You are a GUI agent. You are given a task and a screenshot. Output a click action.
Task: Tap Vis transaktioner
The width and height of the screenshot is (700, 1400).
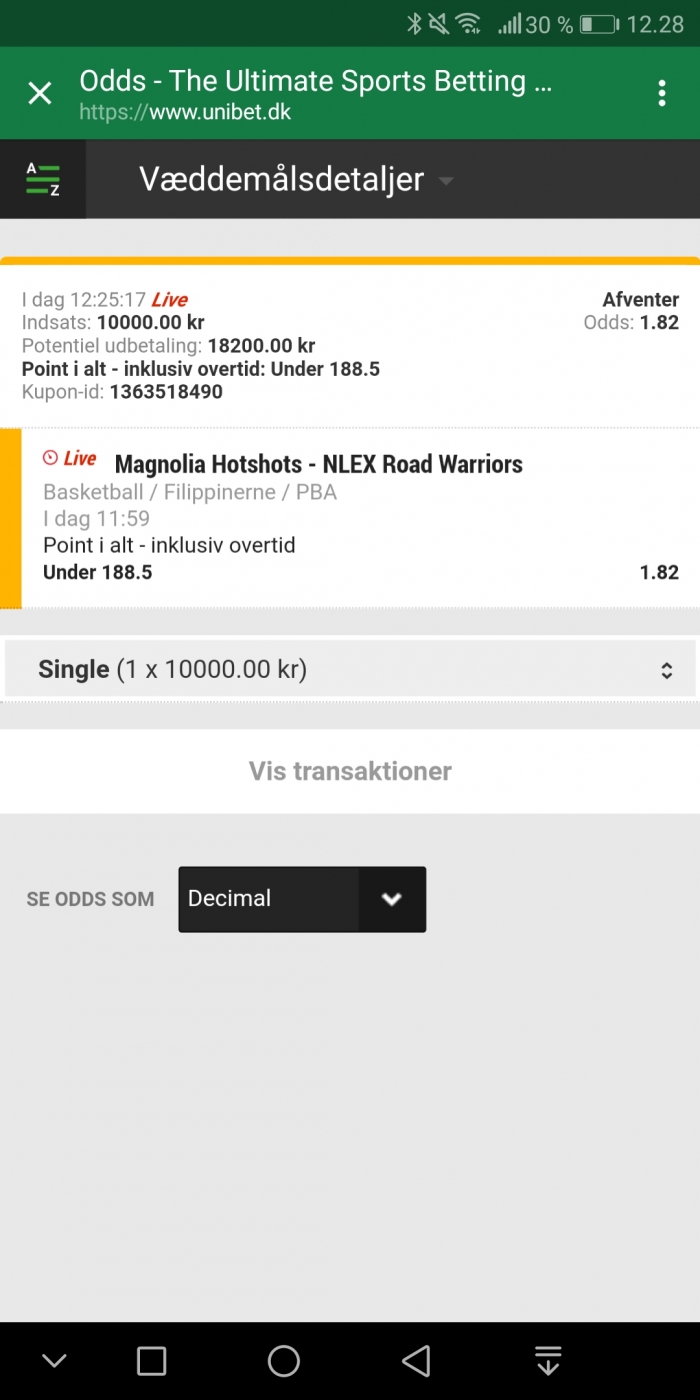(350, 771)
